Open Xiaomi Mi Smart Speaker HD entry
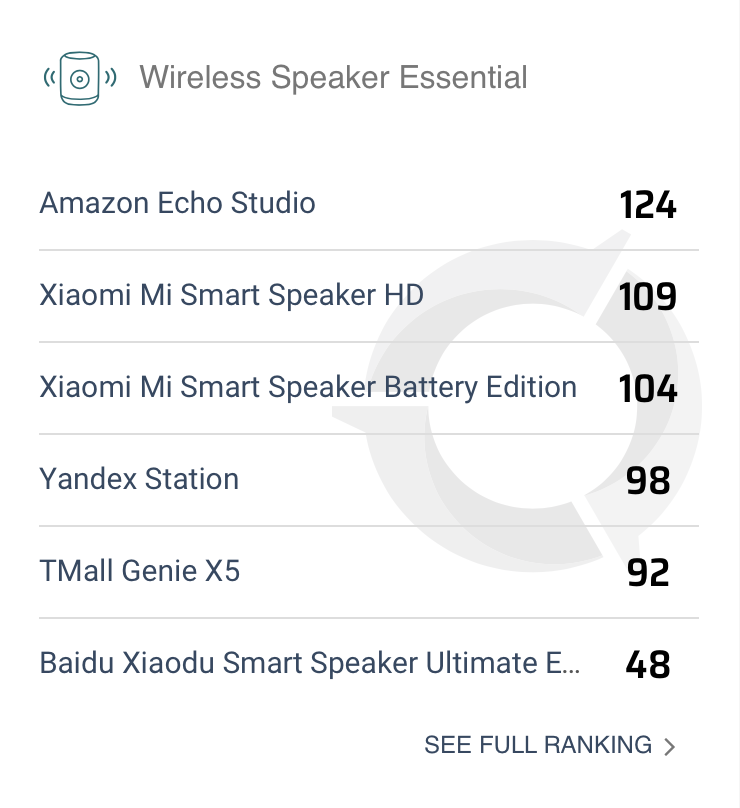Image resolution: width=740 pixels, height=808 pixels. [x=231, y=295]
